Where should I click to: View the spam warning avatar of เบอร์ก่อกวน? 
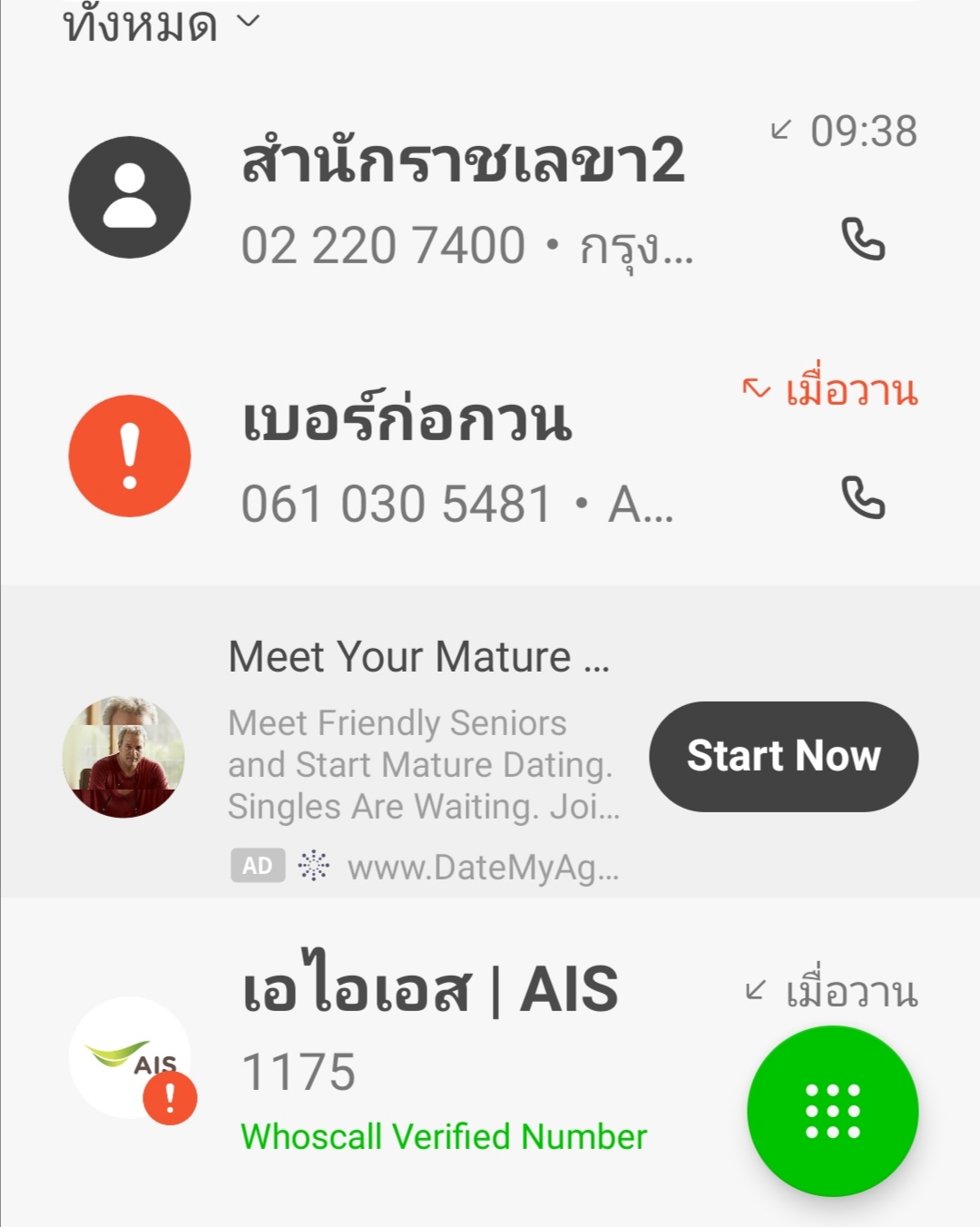click(130, 456)
